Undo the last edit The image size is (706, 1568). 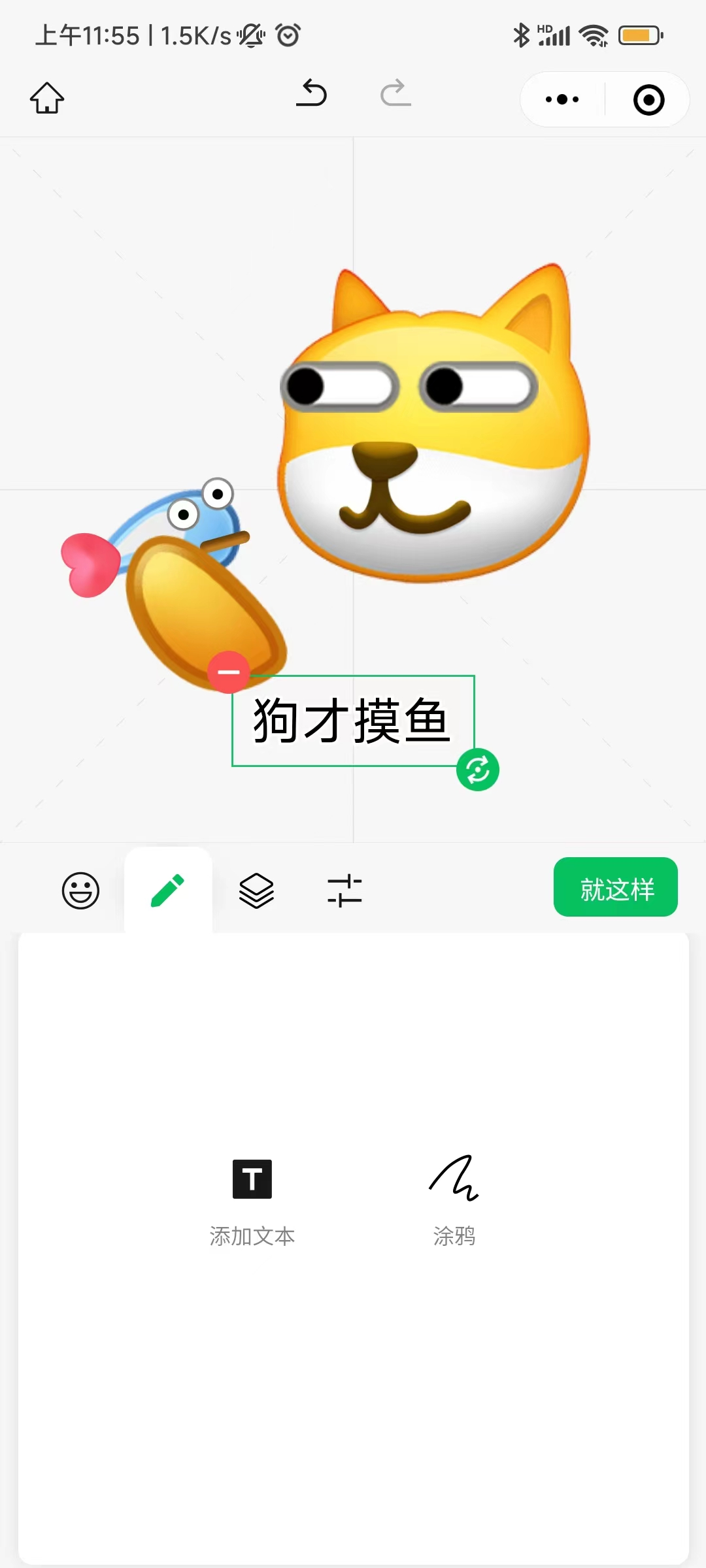(312, 95)
